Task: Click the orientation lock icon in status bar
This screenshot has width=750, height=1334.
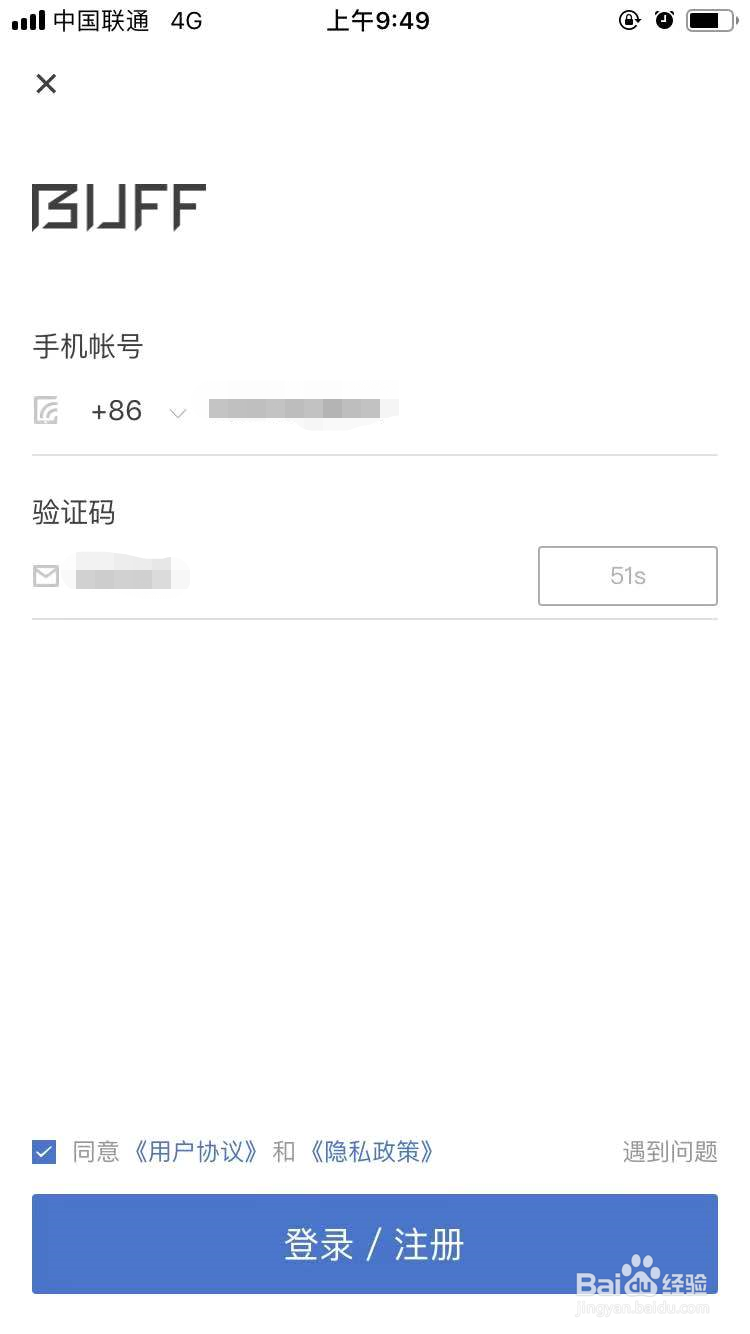Action: pos(629,20)
